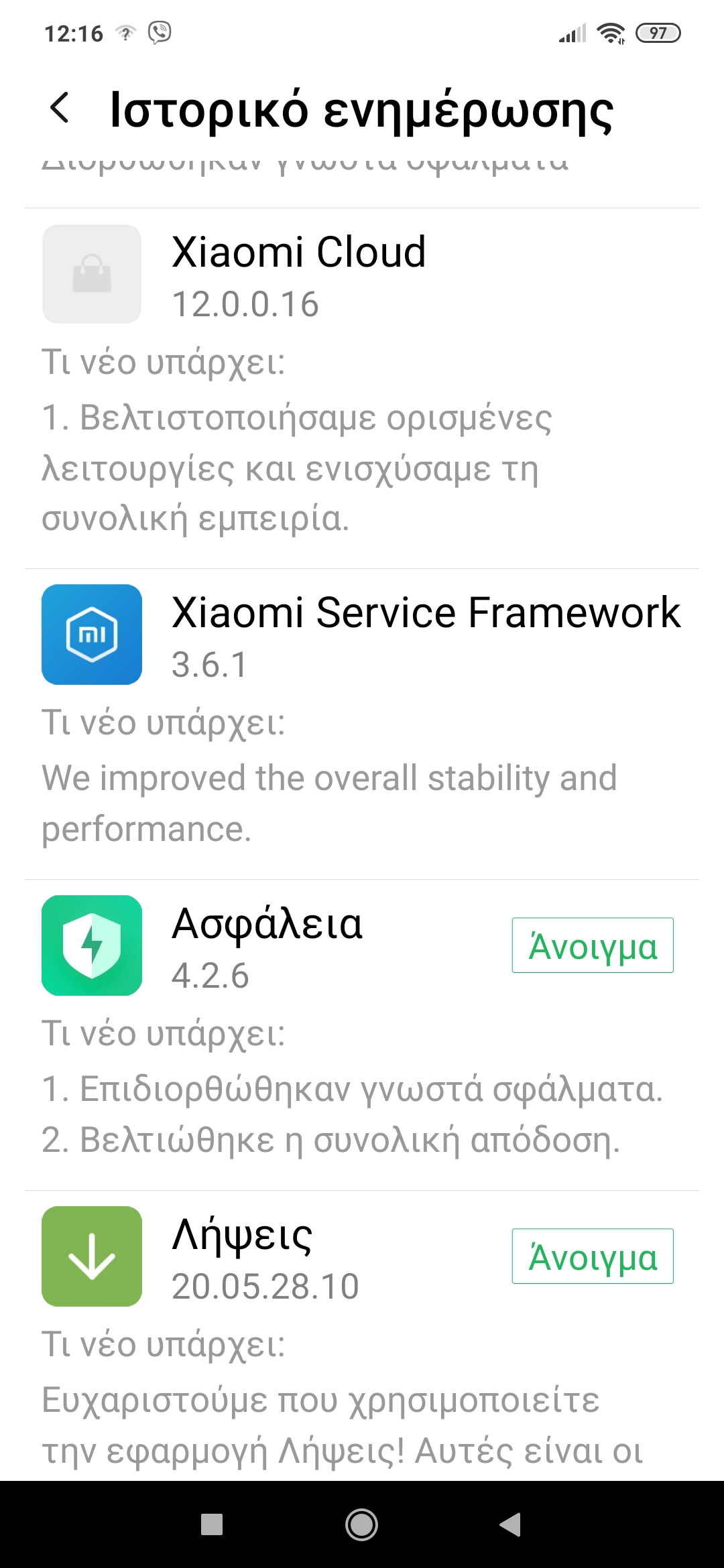The height and width of the screenshot is (1568, 724).
Task: Open the Xiaomi Cloud update entry
Action: coord(362,389)
